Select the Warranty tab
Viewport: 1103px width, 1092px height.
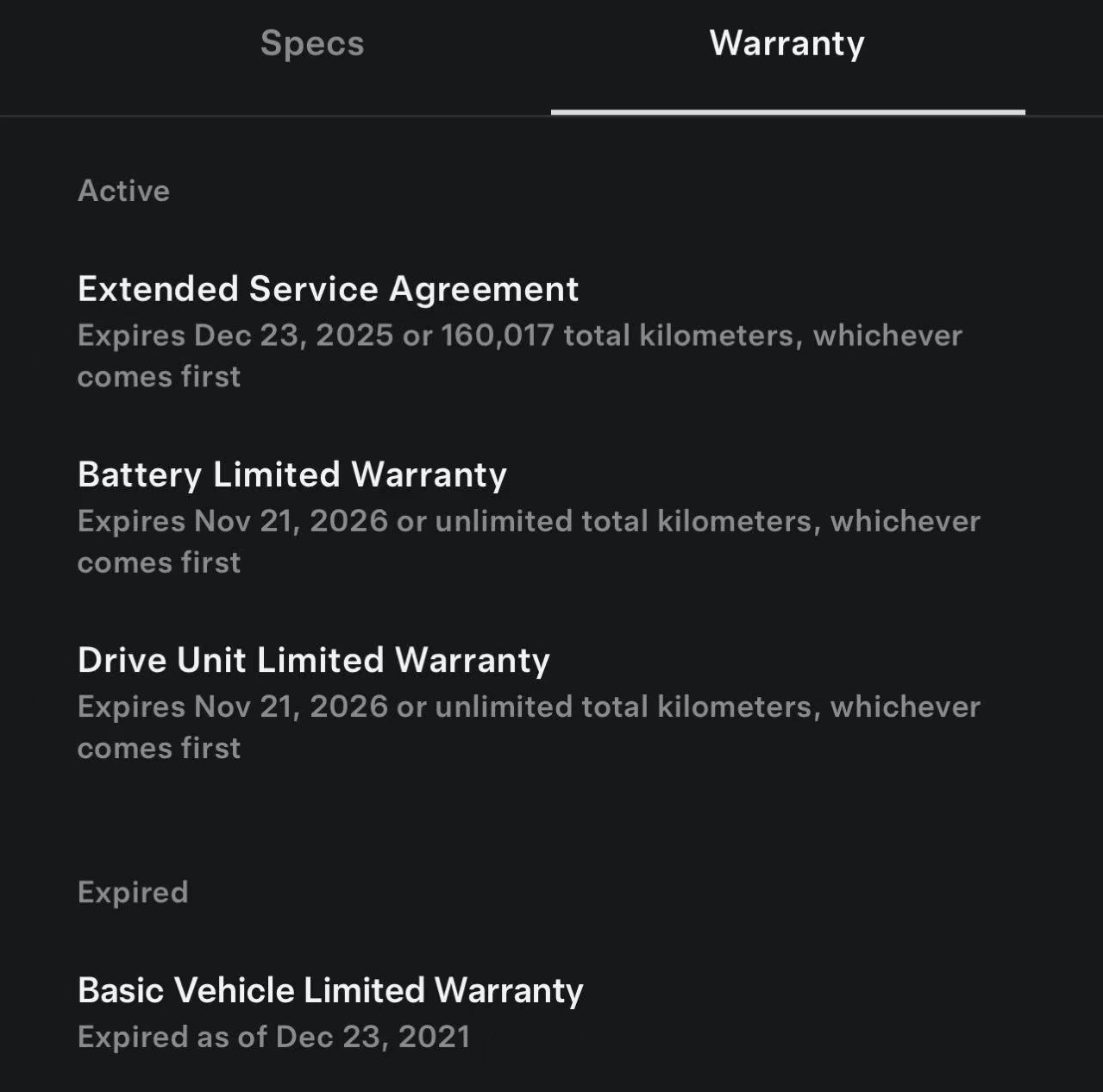pyautogui.click(x=787, y=44)
